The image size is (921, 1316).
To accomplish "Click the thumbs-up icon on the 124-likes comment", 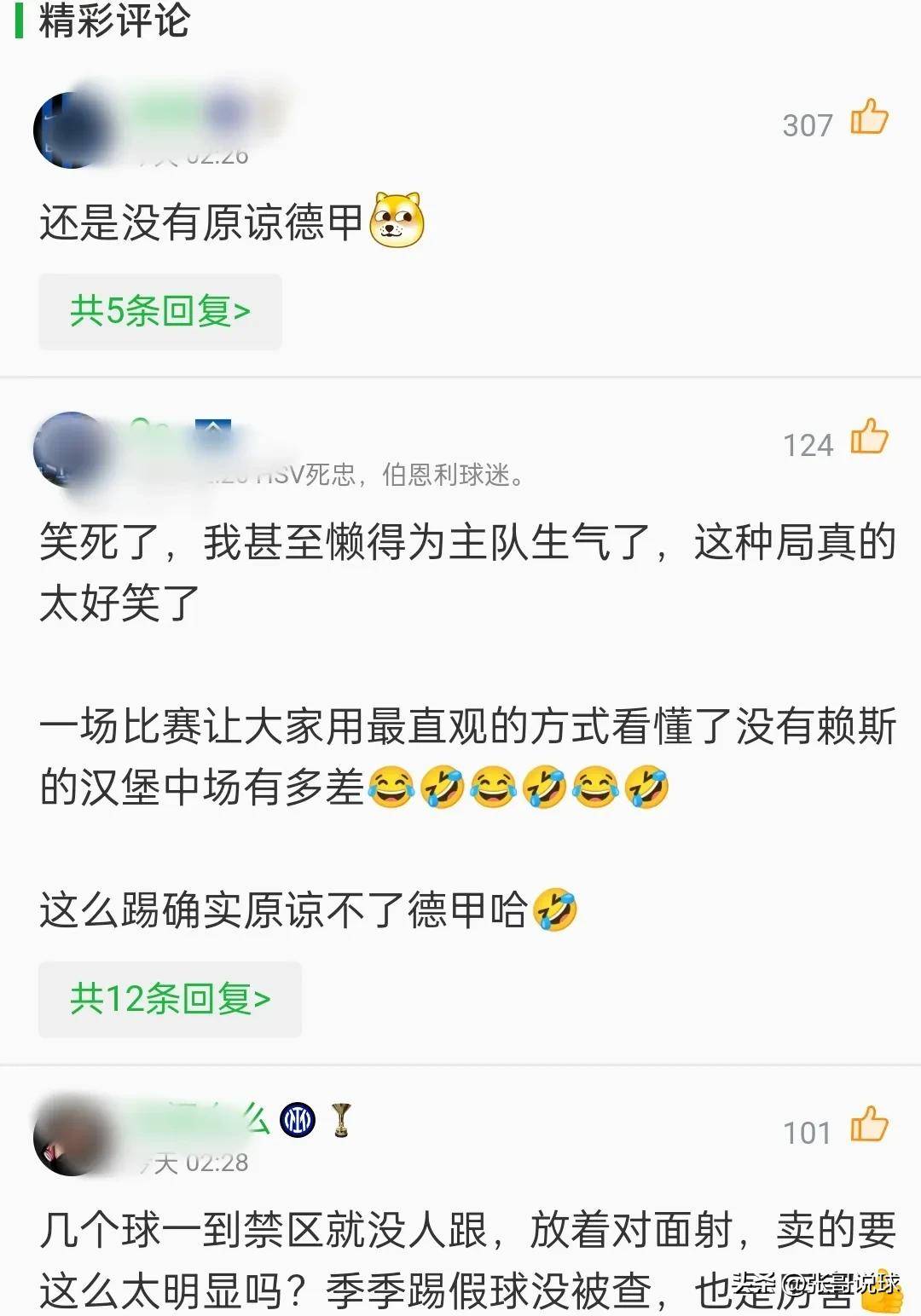I will click(869, 441).
